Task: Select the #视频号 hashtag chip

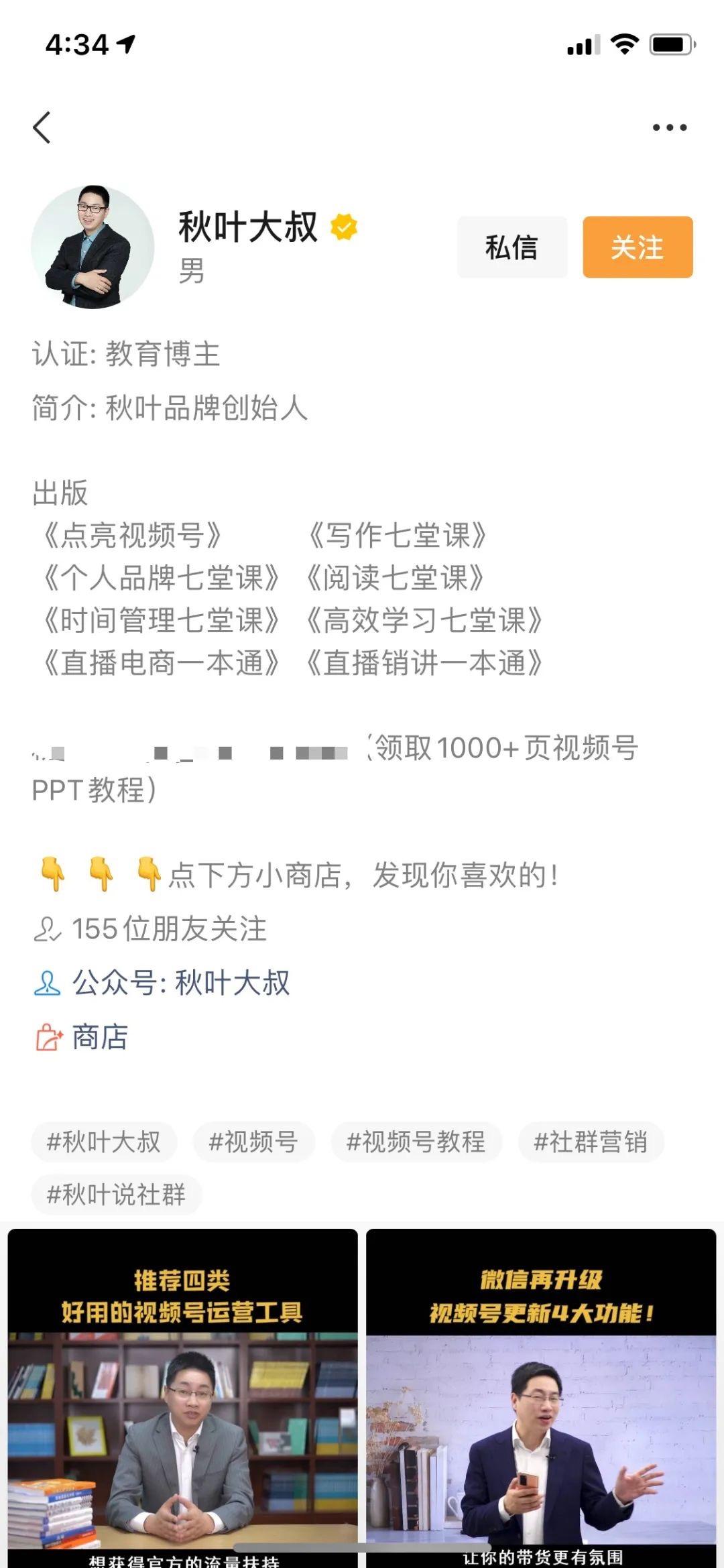Action: (x=253, y=1142)
